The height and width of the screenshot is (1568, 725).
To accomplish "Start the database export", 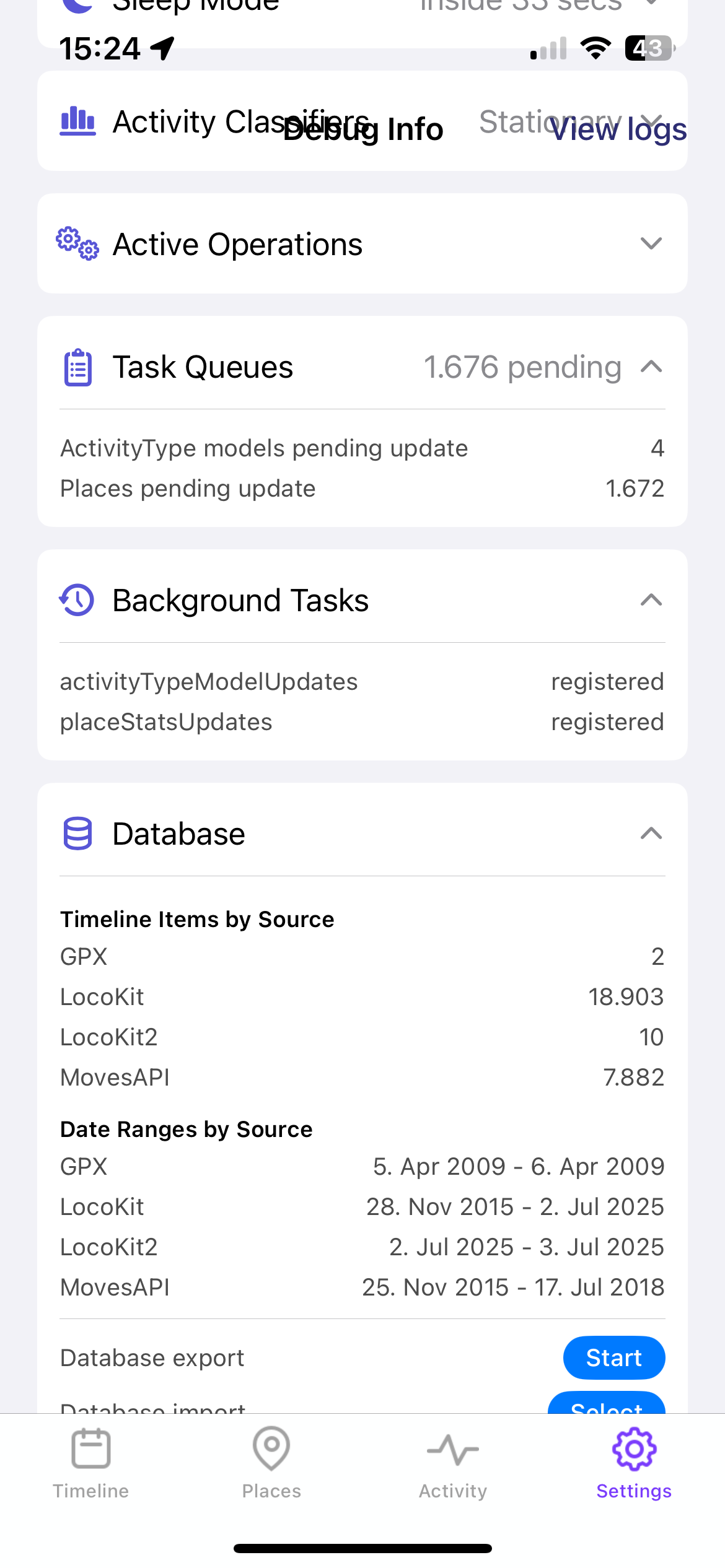I will (x=613, y=1357).
